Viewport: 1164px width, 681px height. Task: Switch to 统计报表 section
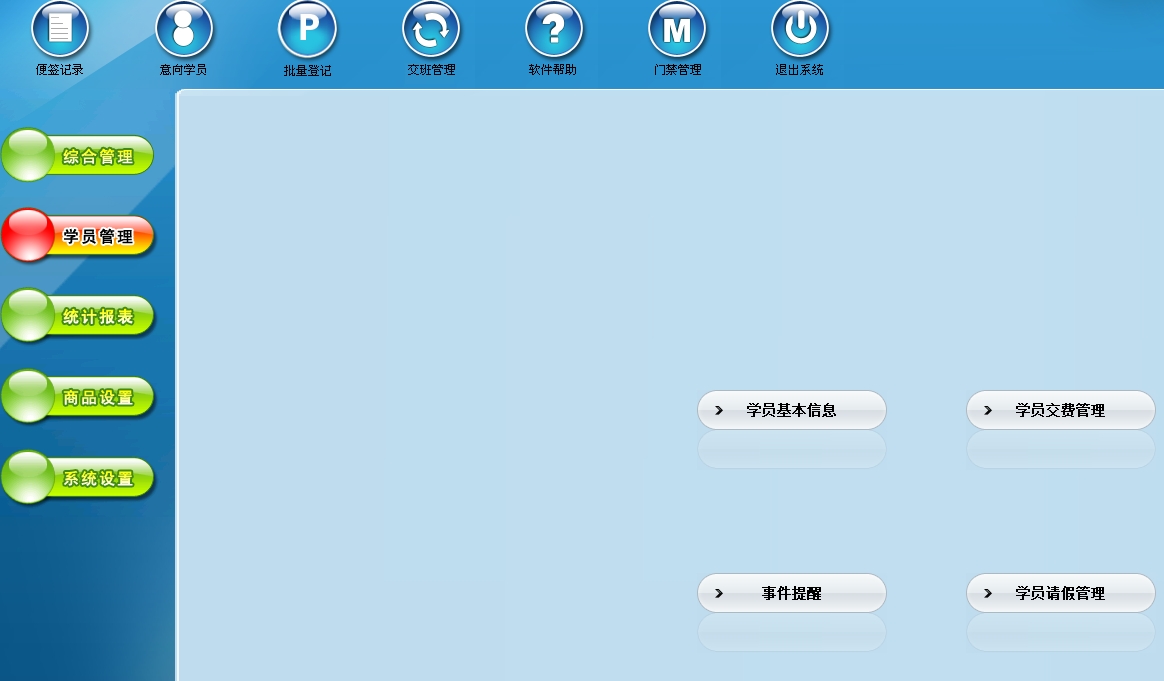(x=80, y=317)
